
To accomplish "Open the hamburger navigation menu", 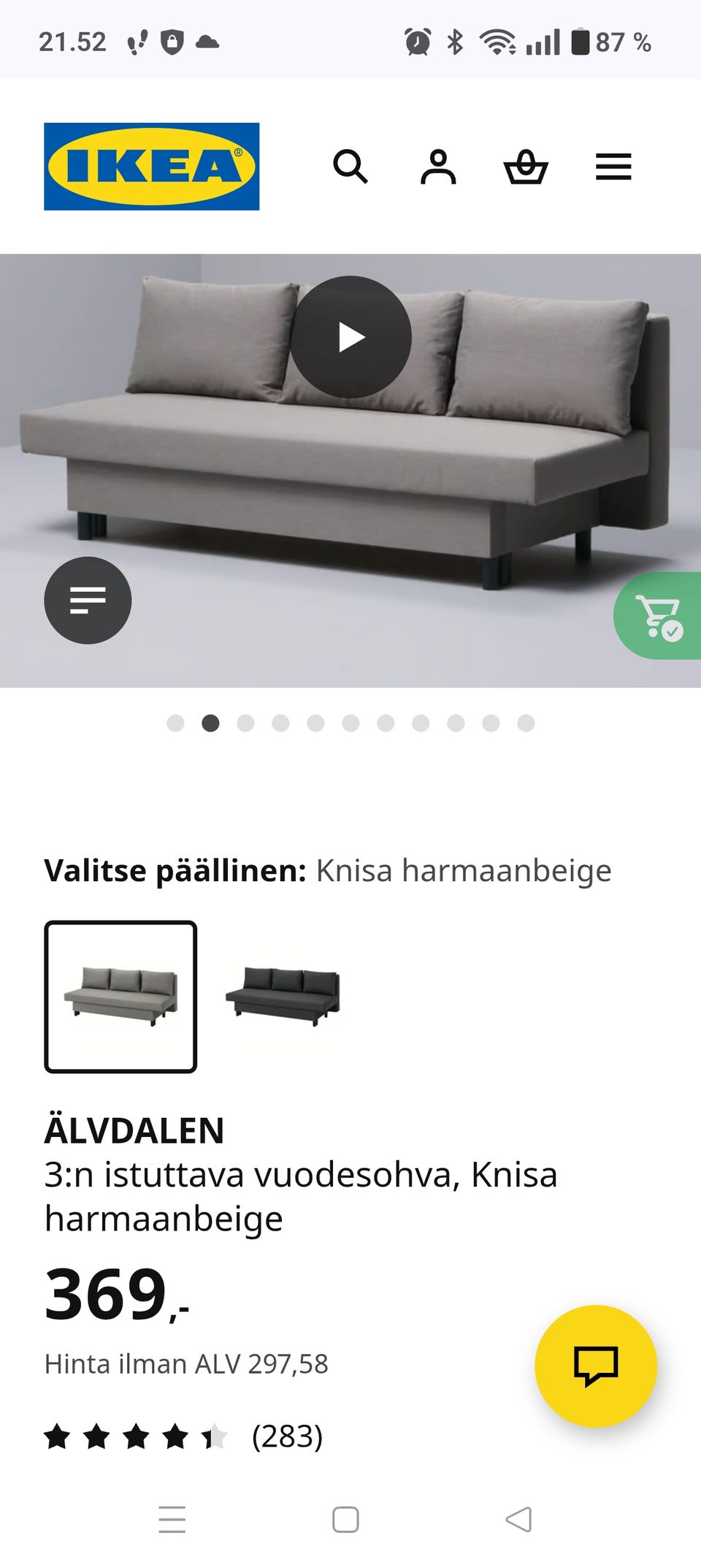I will (x=613, y=167).
